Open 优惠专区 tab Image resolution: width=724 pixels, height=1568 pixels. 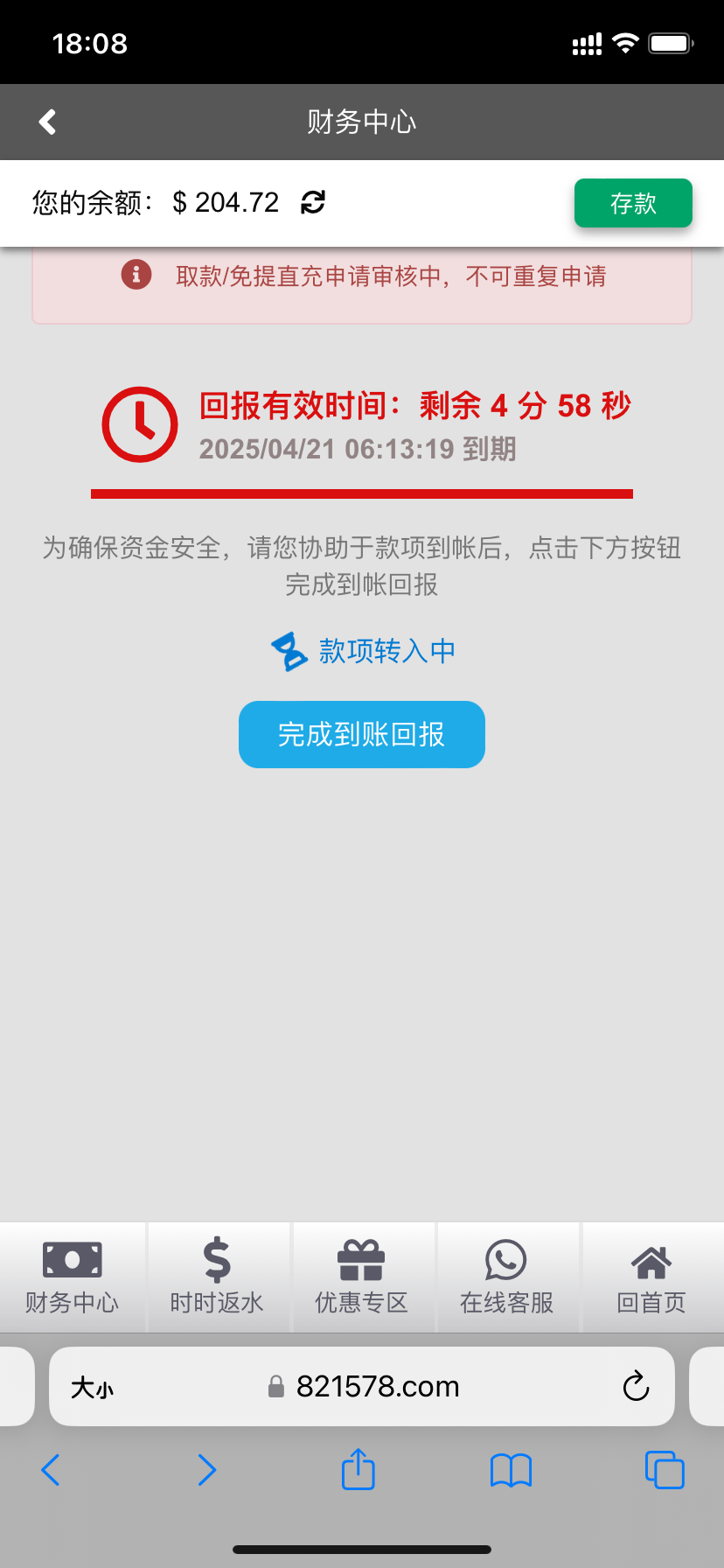(x=361, y=1277)
